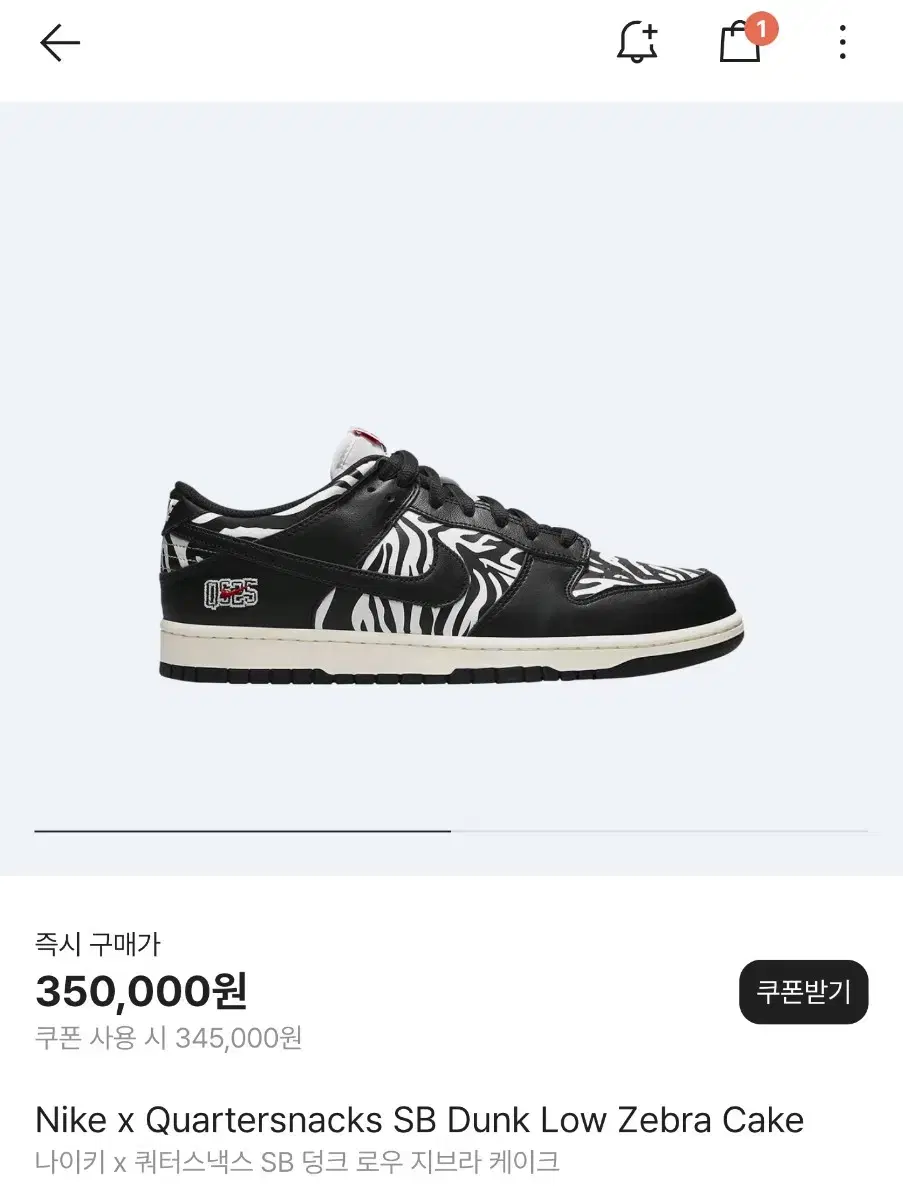Tap the light carousel track to change image
The height and width of the screenshot is (1200, 903).
[x=660, y=831]
